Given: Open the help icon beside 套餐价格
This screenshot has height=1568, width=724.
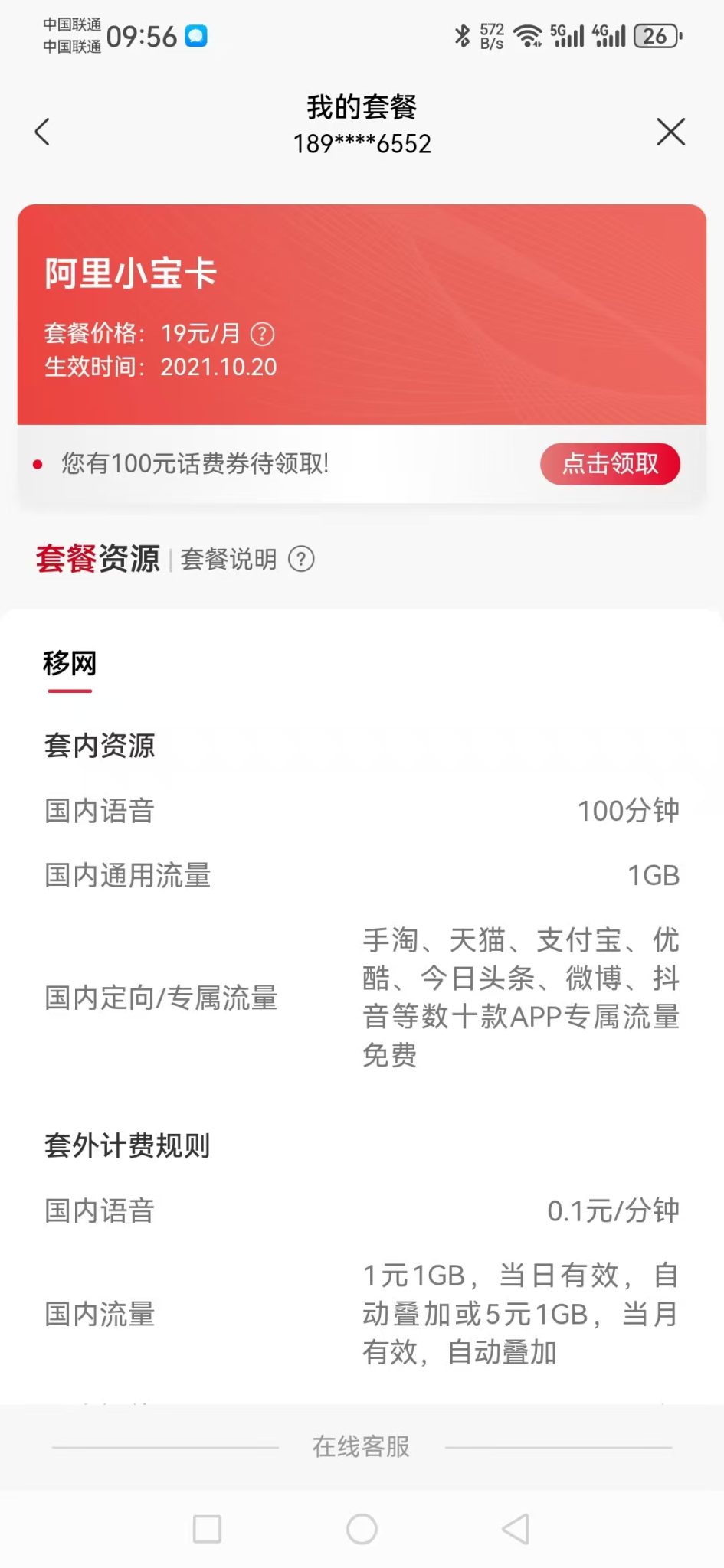Looking at the screenshot, I should 263,334.
